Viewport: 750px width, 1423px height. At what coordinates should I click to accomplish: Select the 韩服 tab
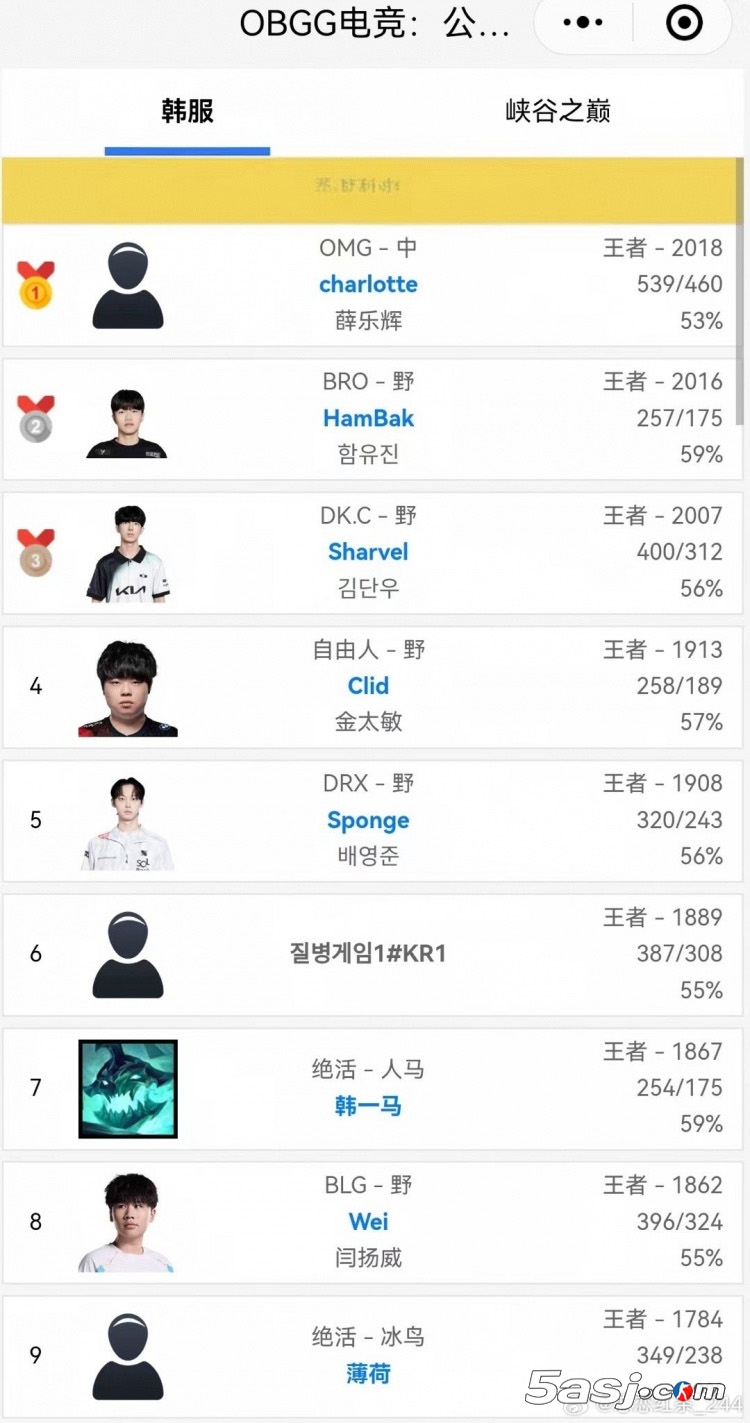click(188, 111)
